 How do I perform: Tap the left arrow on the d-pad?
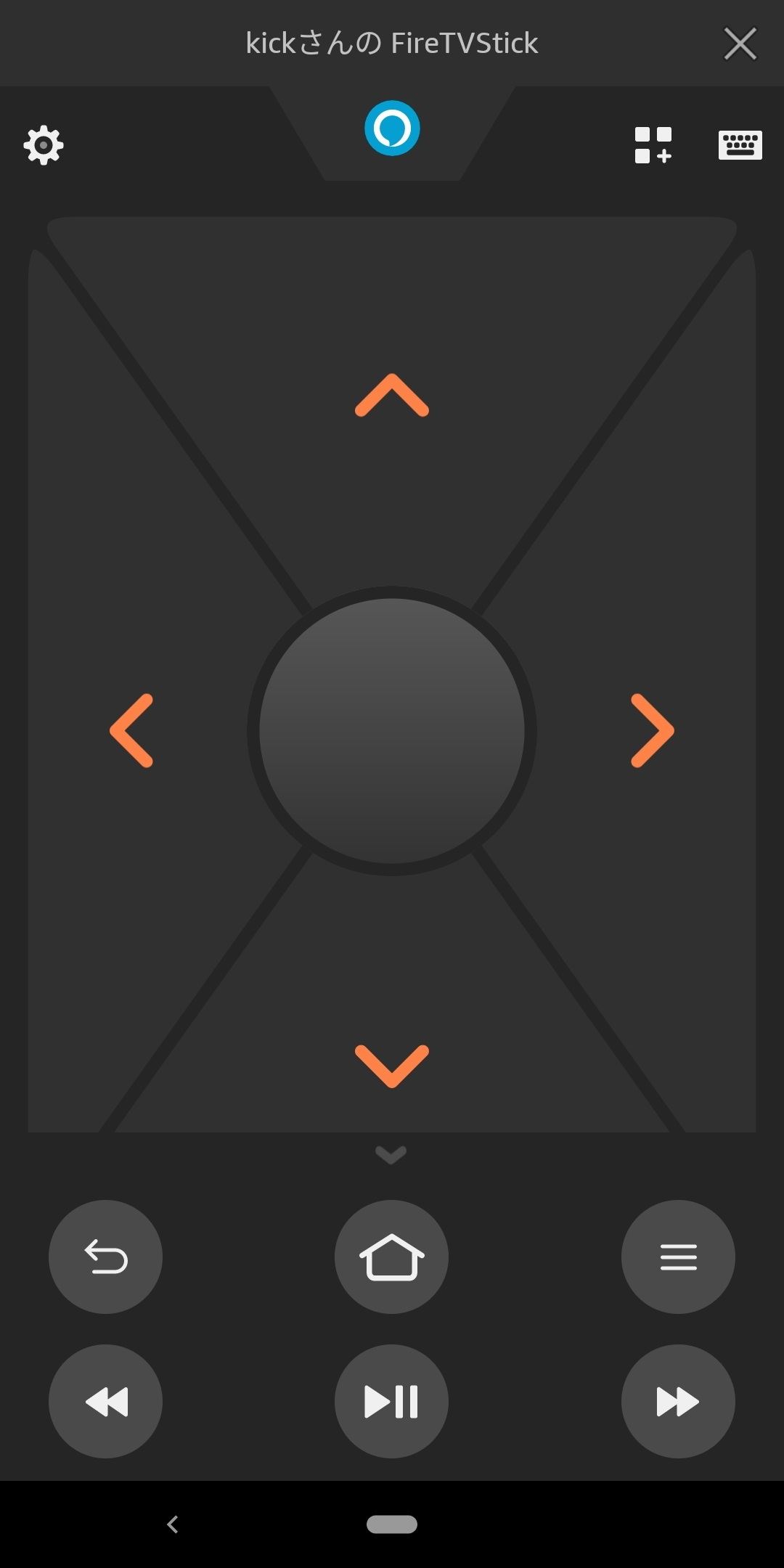(x=131, y=730)
